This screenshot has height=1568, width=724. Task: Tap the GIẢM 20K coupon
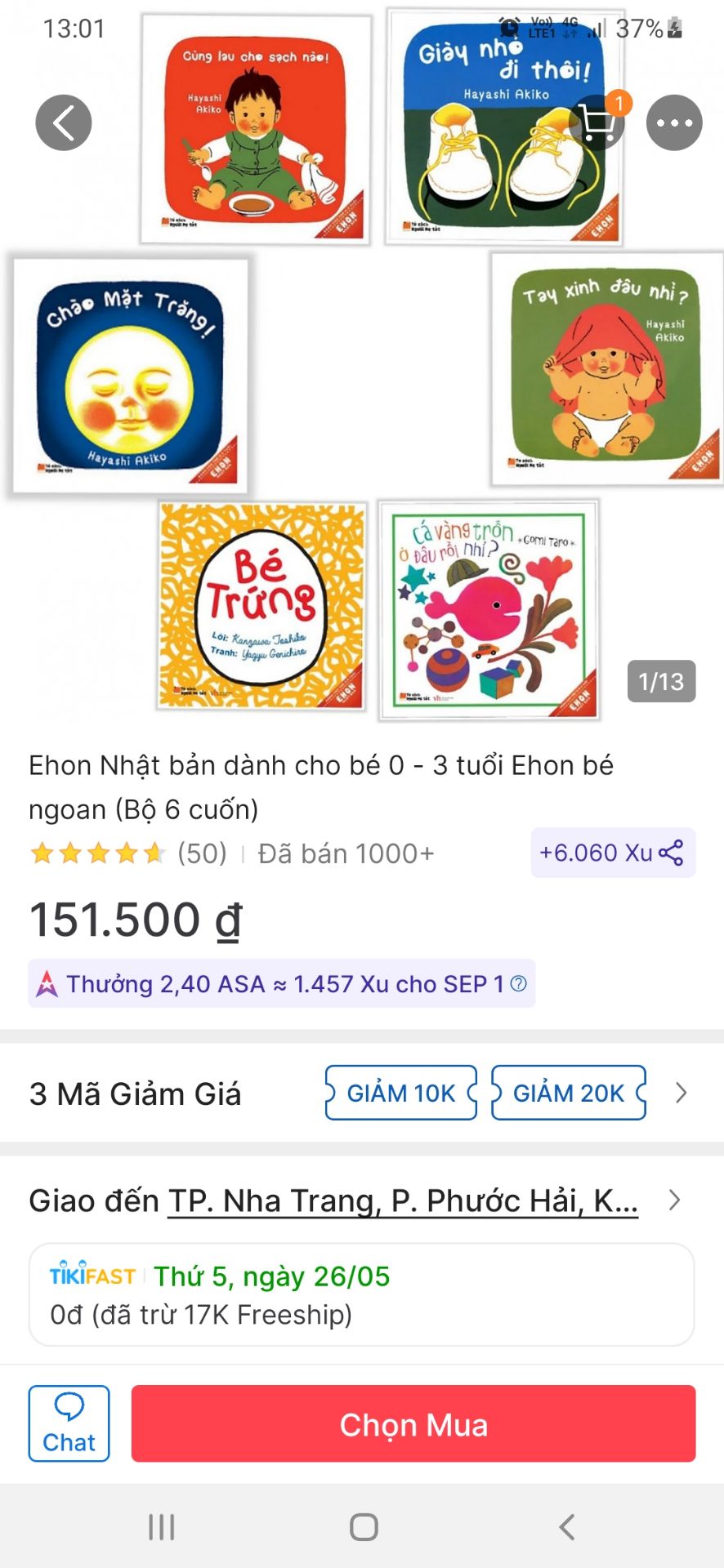pos(568,1093)
